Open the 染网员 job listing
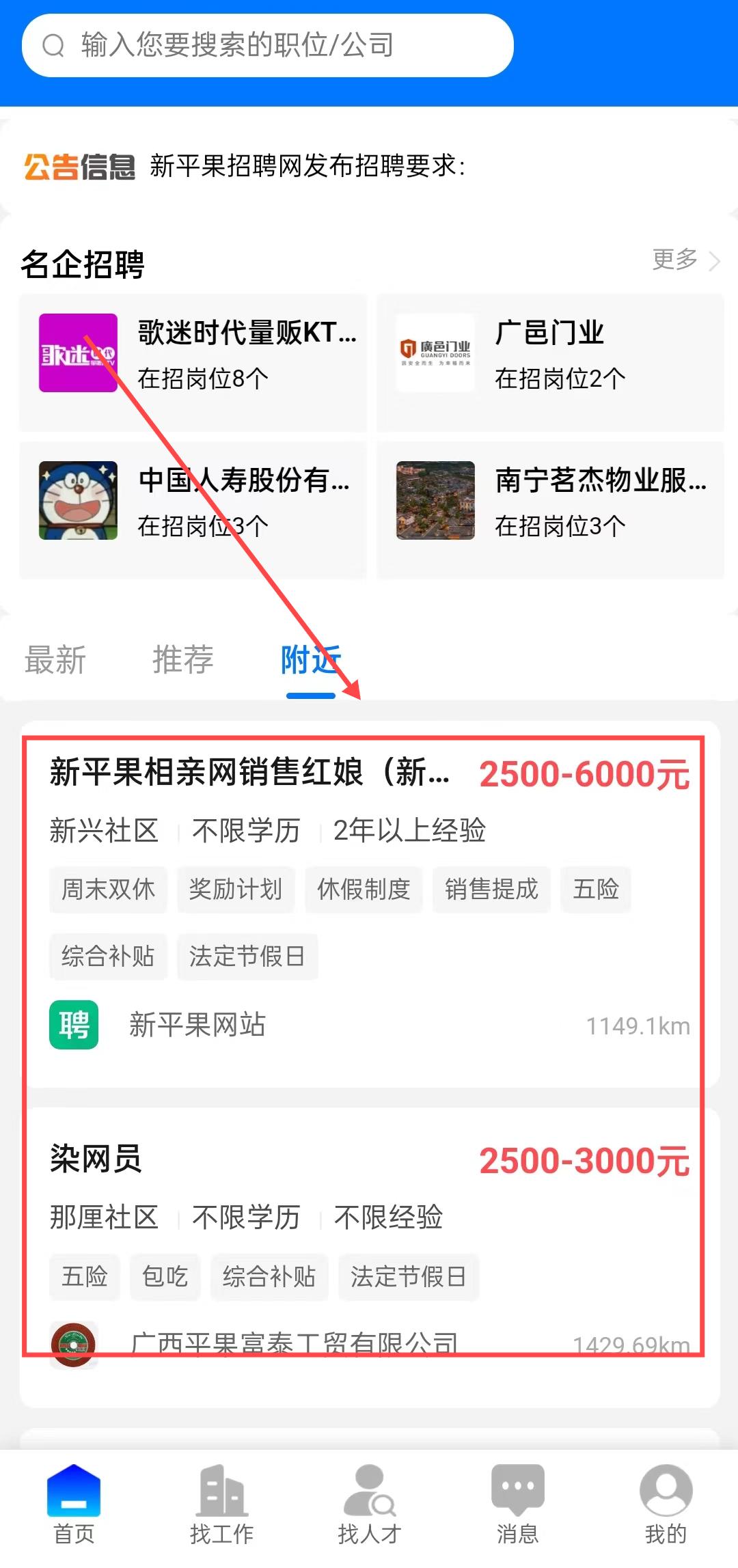Viewport: 738px width, 1568px height. point(369,1257)
